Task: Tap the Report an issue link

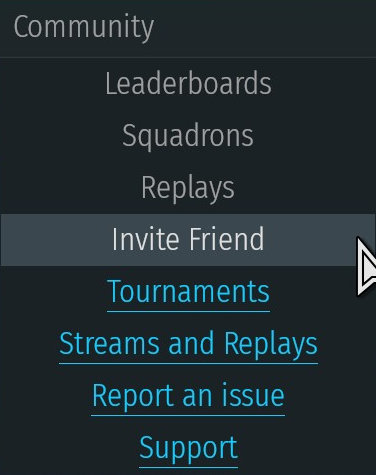Action: click(x=188, y=396)
